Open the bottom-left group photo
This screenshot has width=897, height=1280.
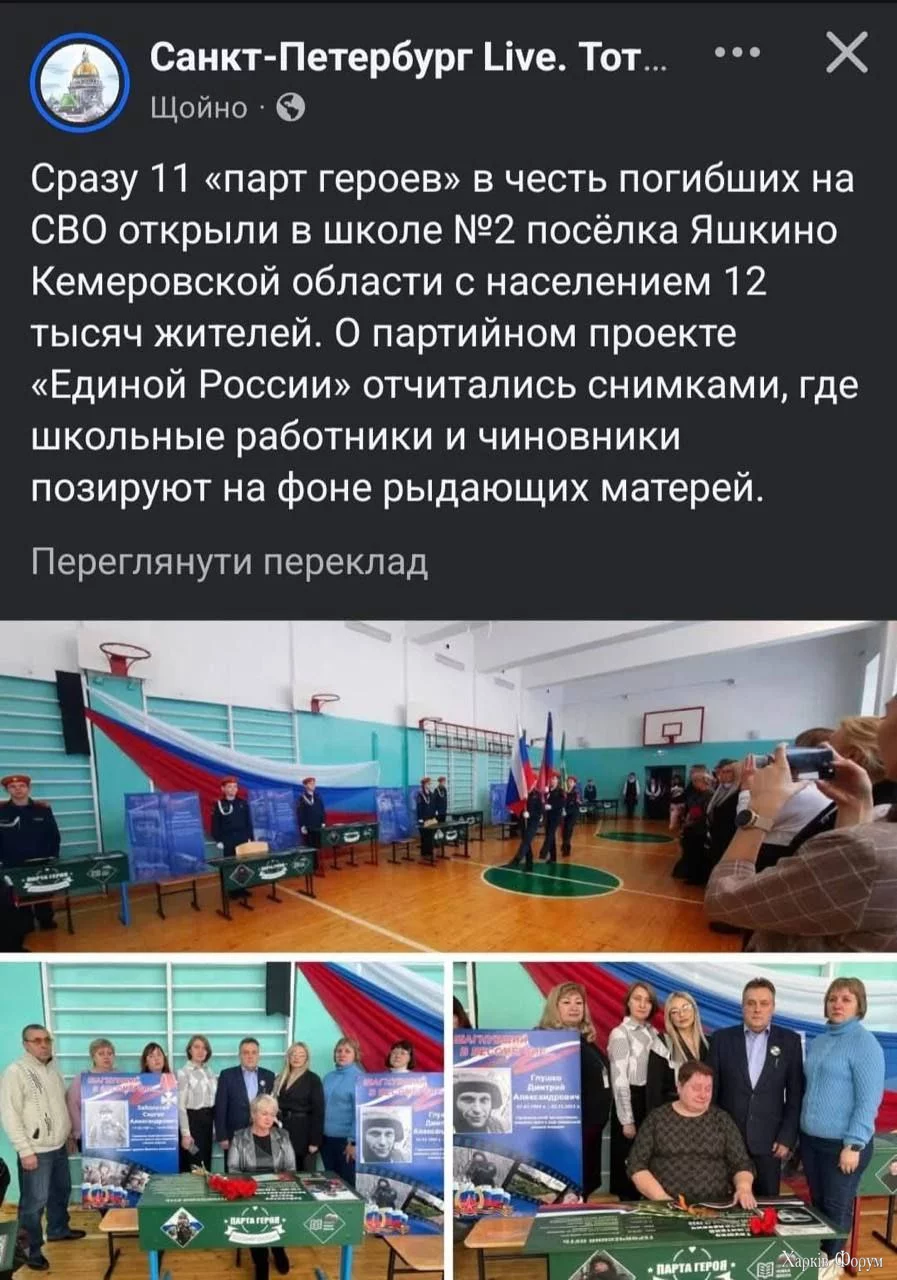point(222,1120)
